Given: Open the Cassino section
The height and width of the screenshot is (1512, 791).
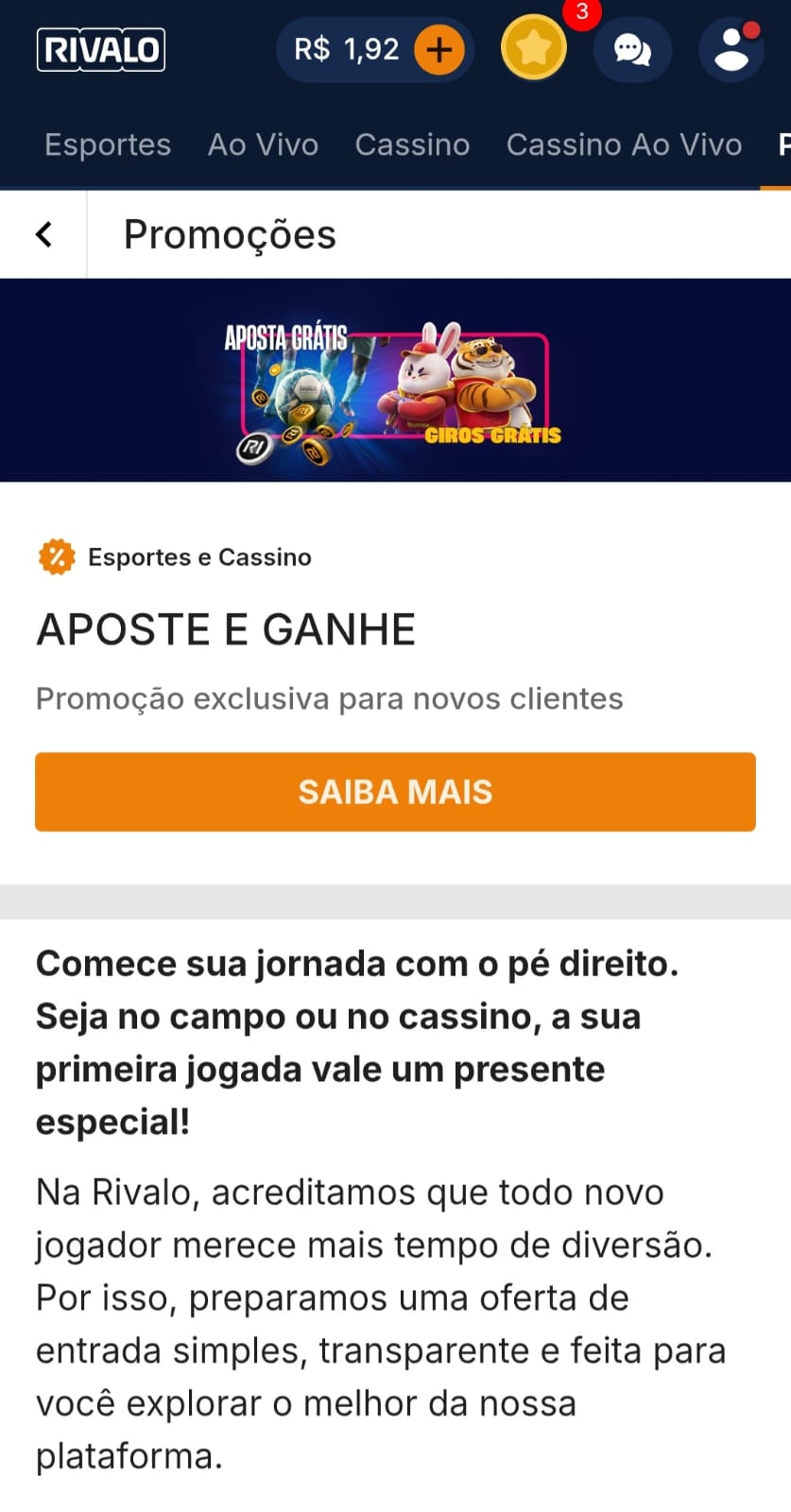Looking at the screenshot, I should tap(412, 145).
